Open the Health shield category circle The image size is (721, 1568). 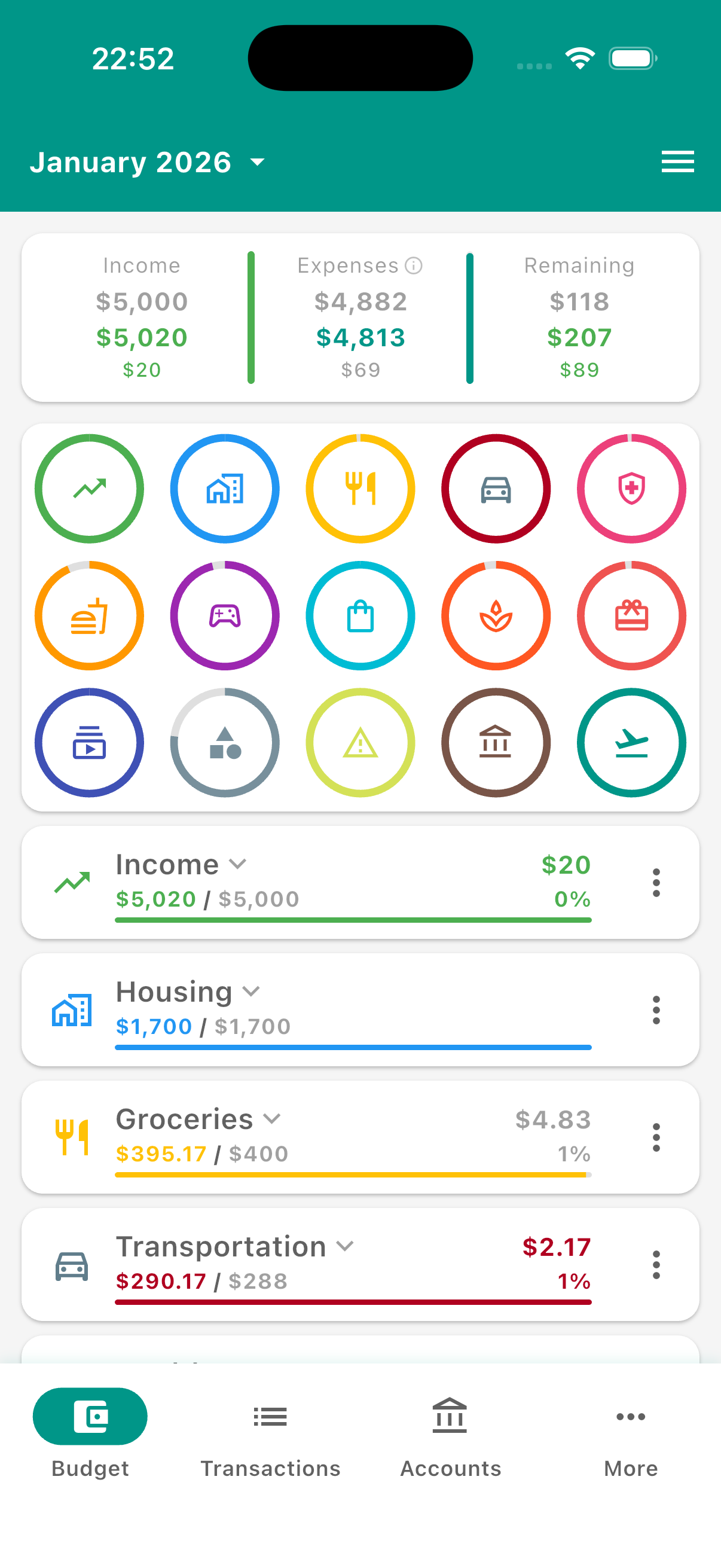[631, 489]
